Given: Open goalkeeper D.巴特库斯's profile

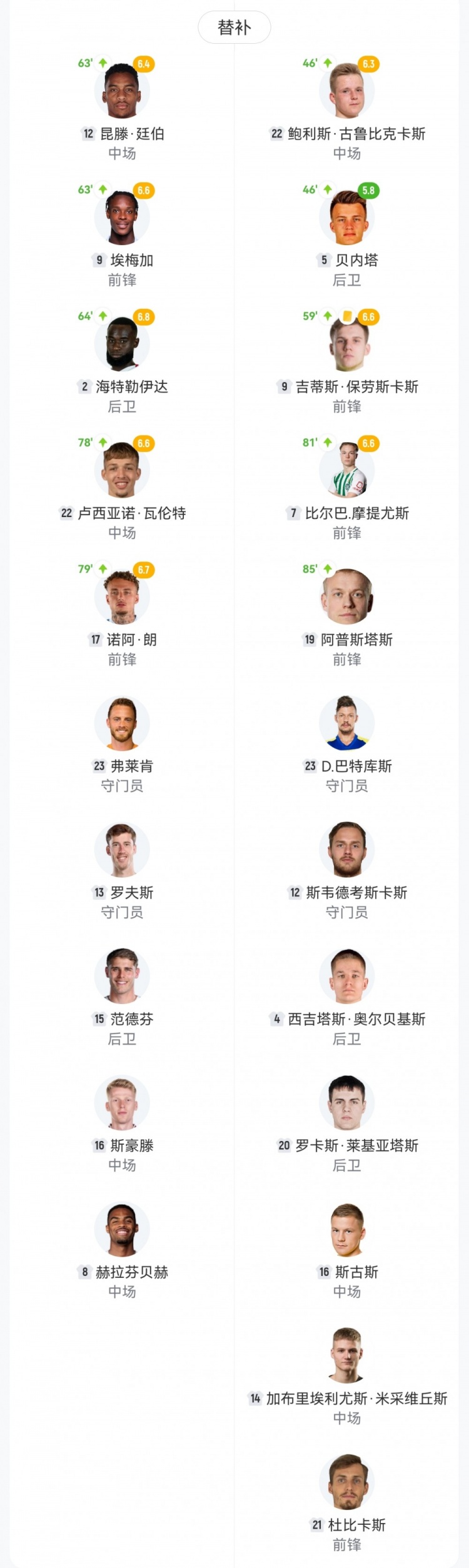Looking at the screenshot, I should (x=347, y=723).
